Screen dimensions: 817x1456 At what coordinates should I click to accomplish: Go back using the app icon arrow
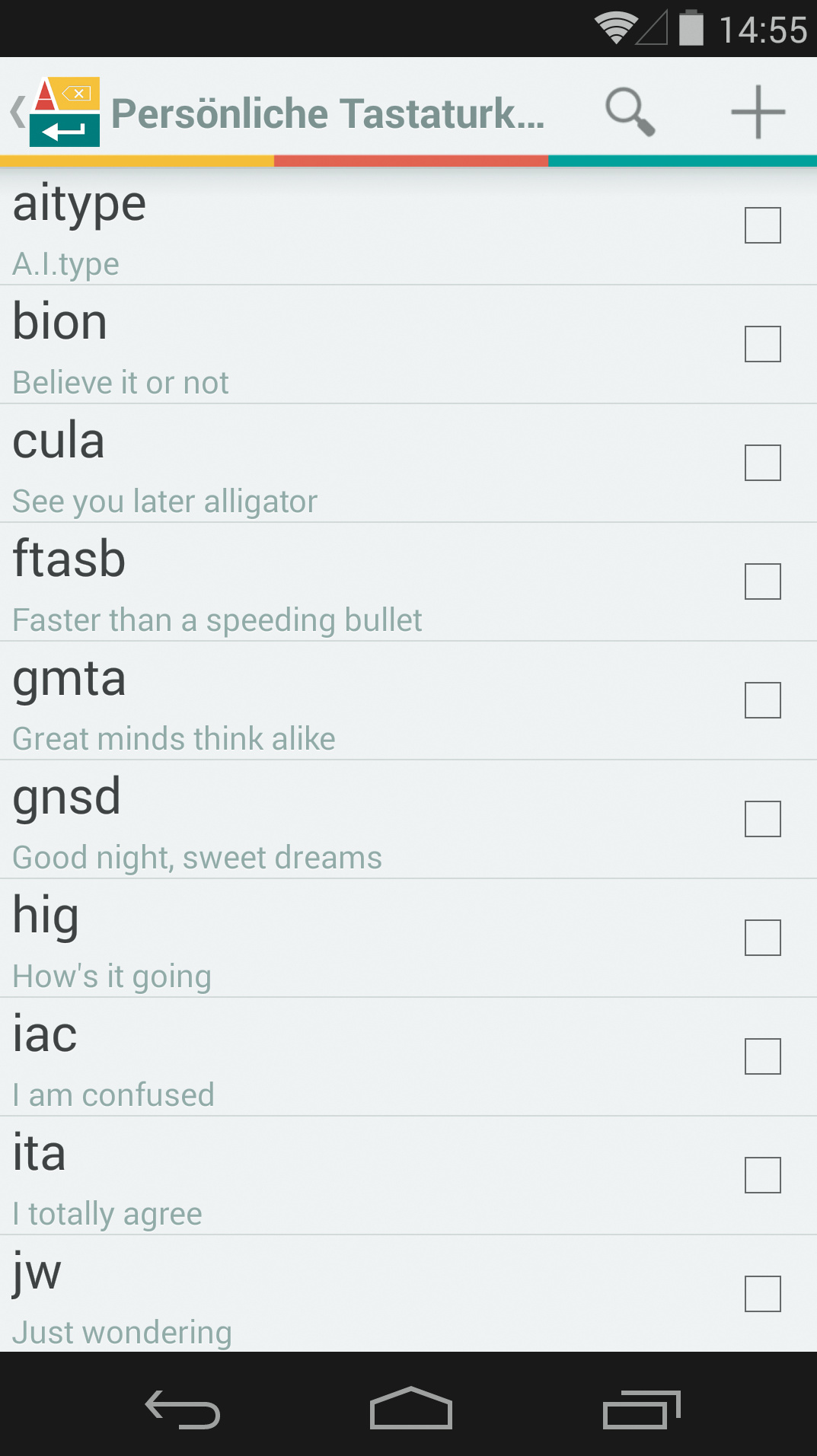click(x=55, y=112)
